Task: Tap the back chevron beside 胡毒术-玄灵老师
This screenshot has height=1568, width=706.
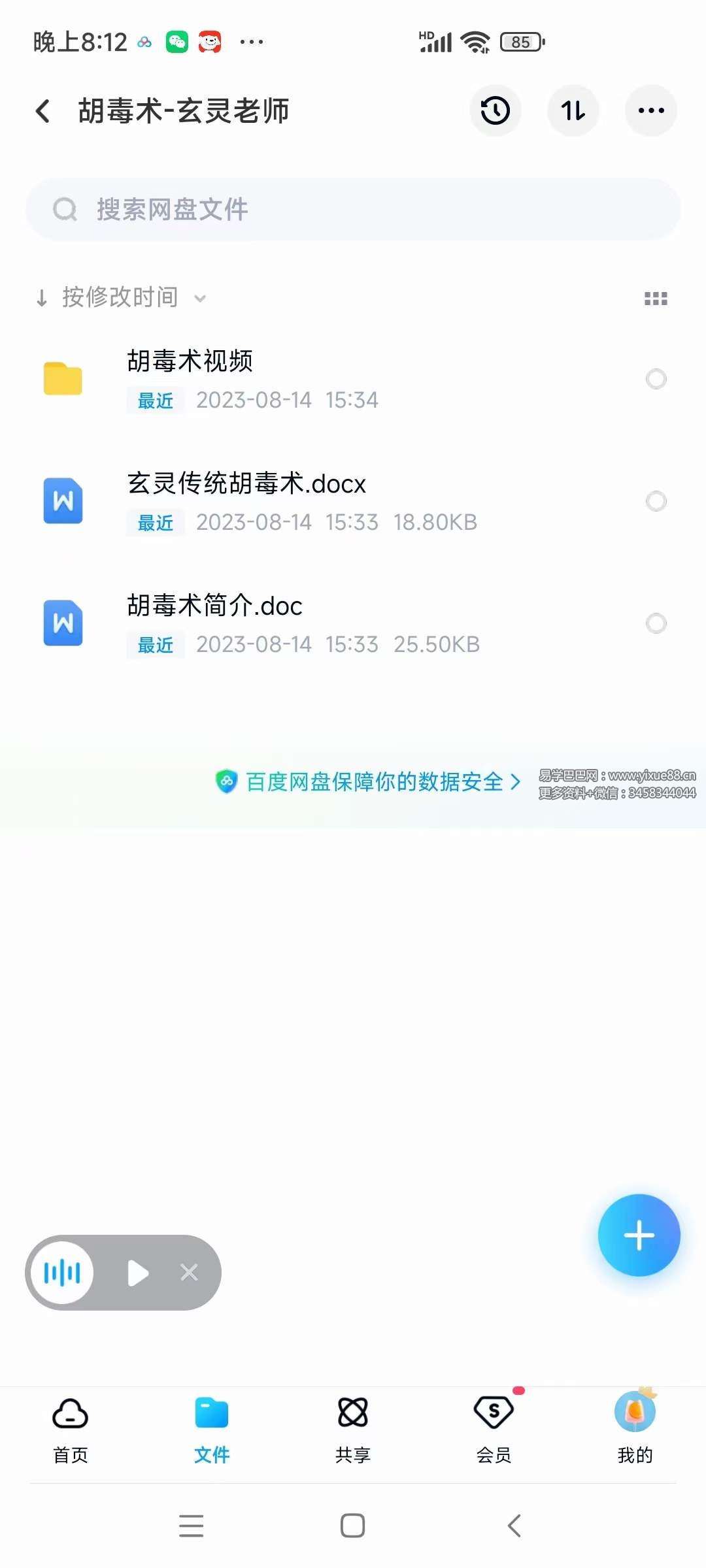Action: coord(43,110)
